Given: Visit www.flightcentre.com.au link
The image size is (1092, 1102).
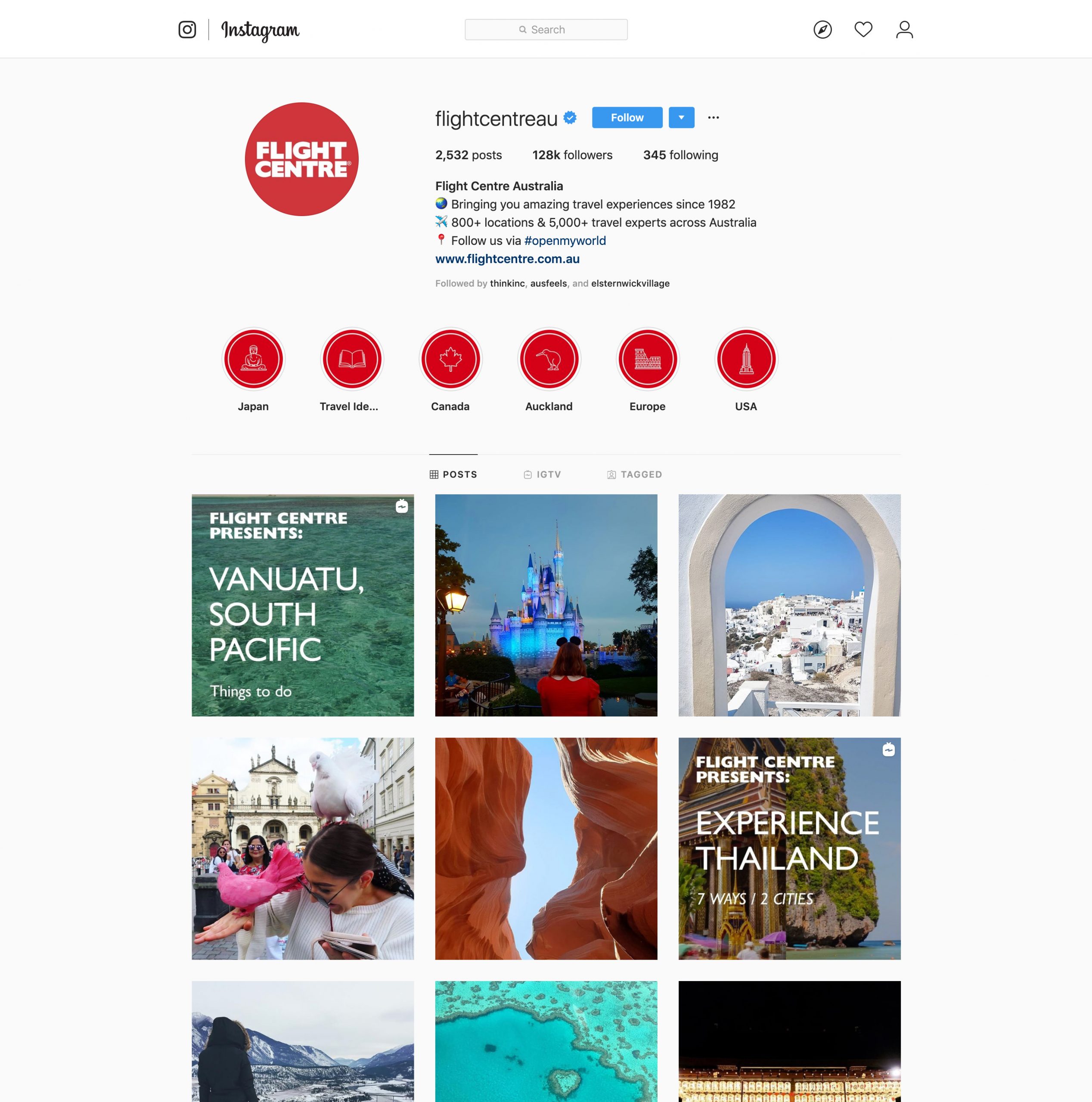Looking at the screenshot, I should coord(507,259).
